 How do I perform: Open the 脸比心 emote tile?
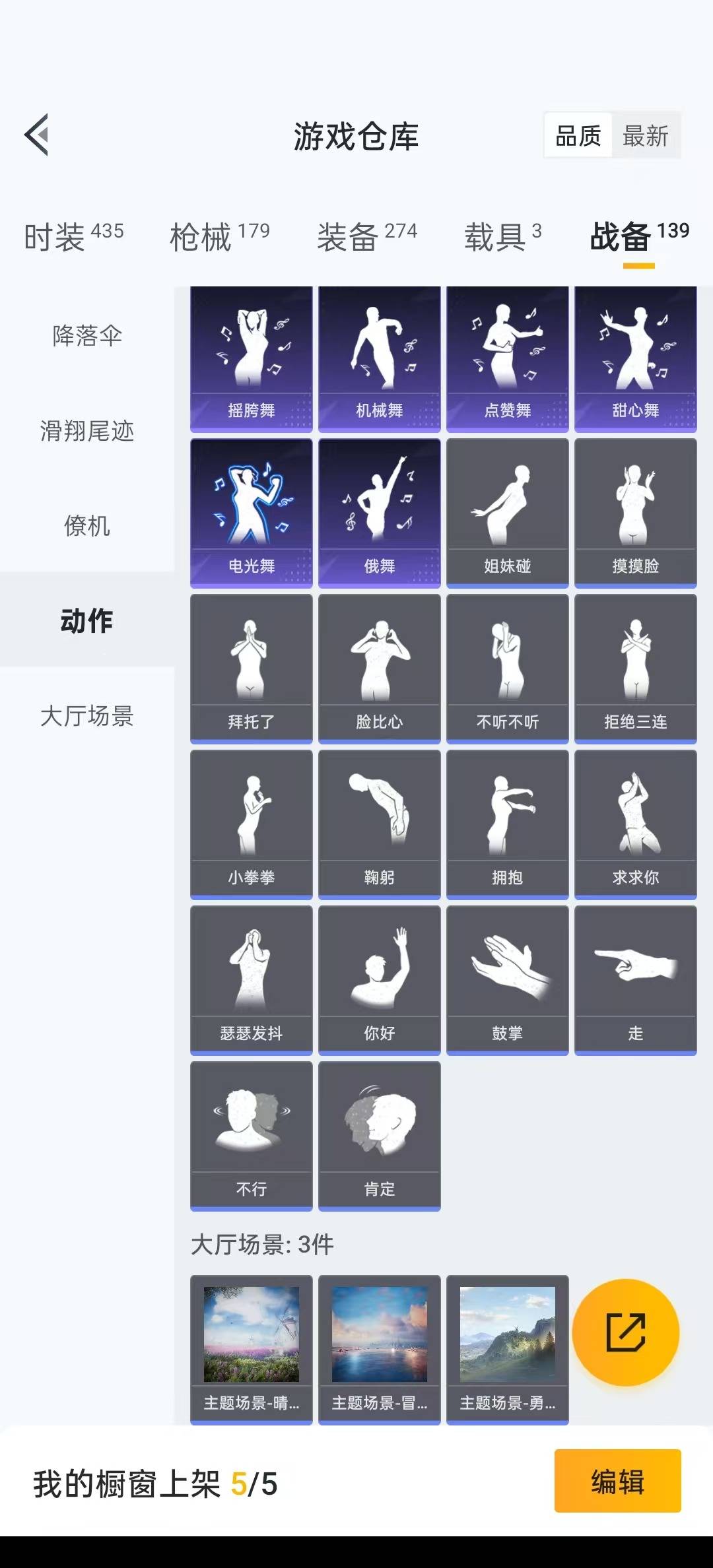click(379, 669)
